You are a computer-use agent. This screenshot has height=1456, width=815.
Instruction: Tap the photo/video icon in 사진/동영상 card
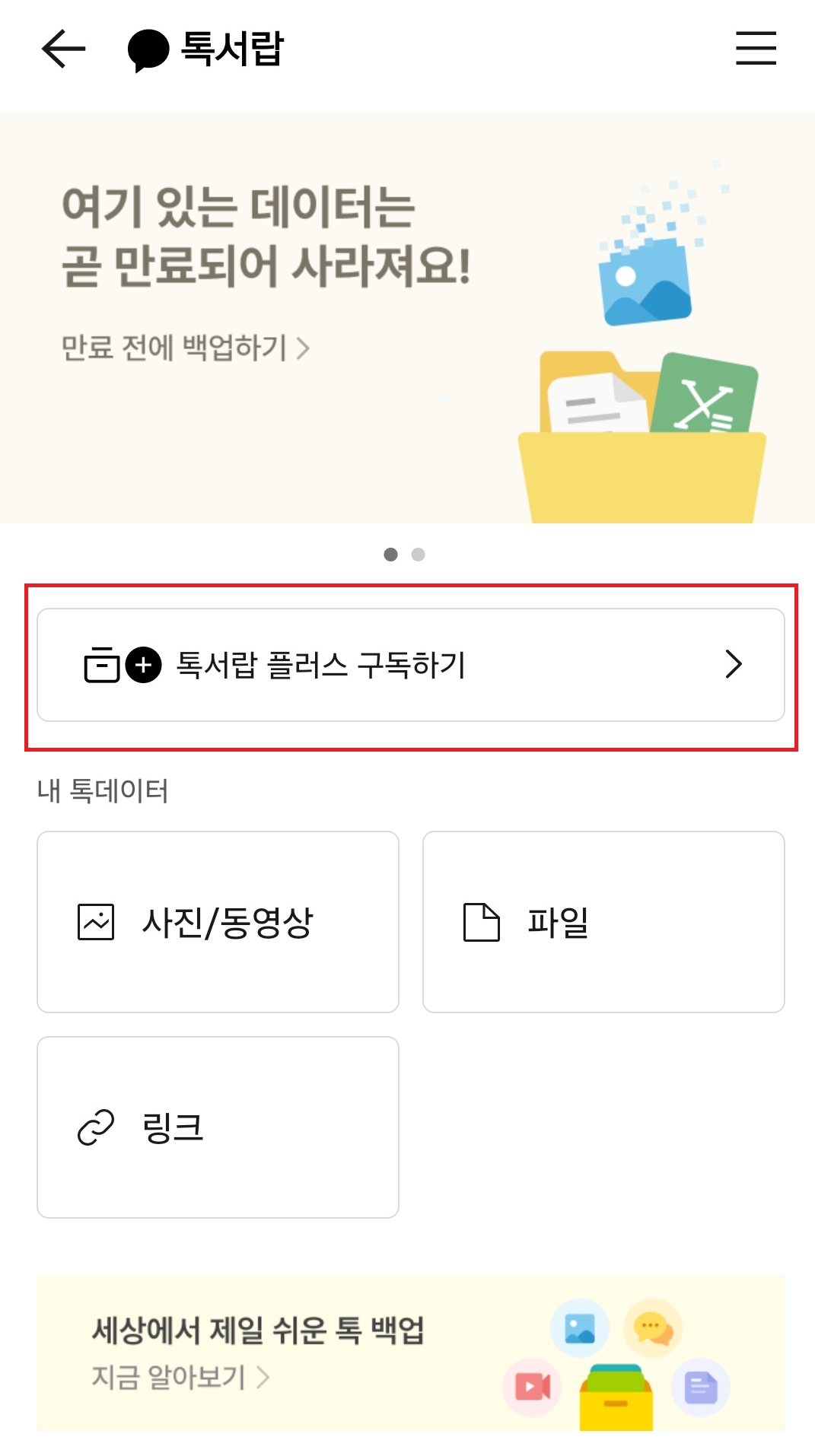(x=96, y=923)
